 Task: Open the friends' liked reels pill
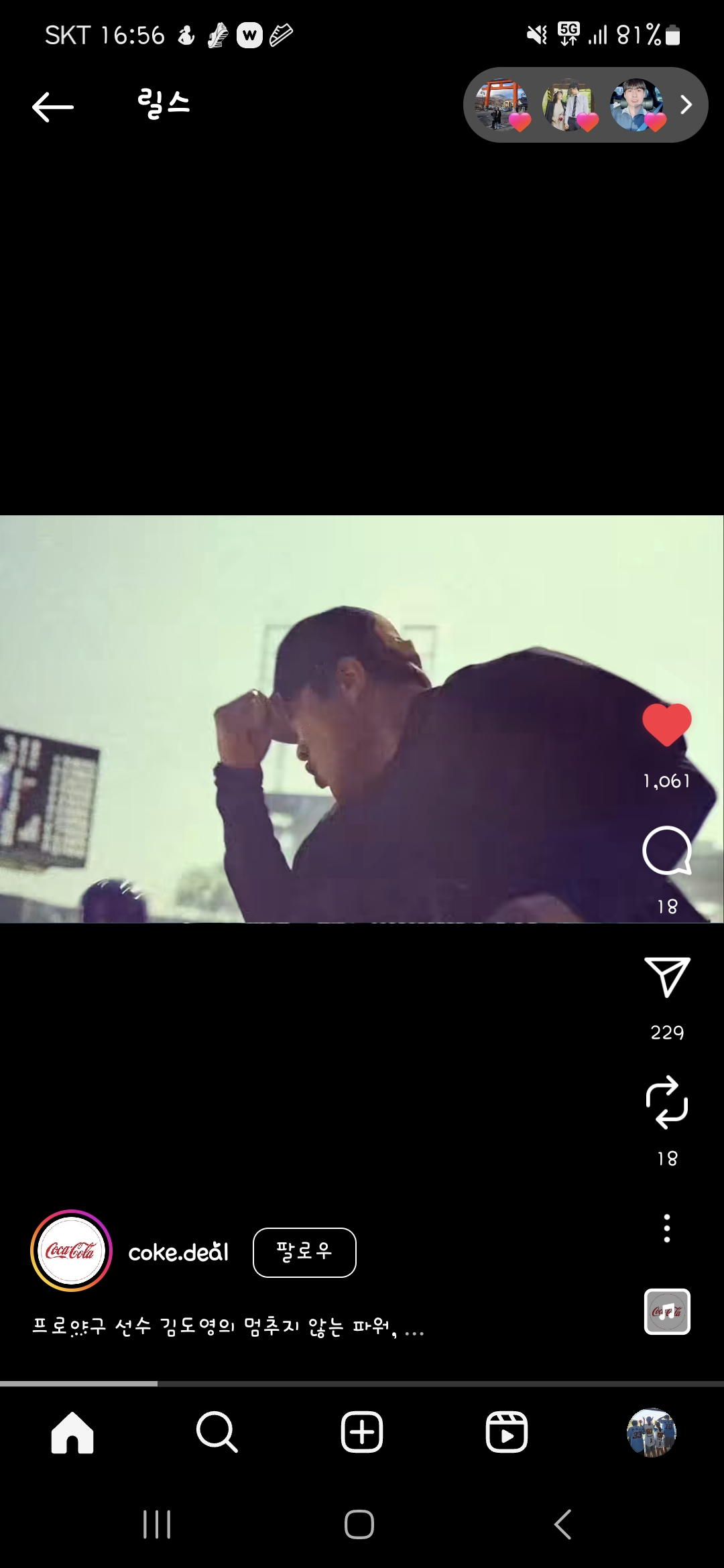point(585,105)
